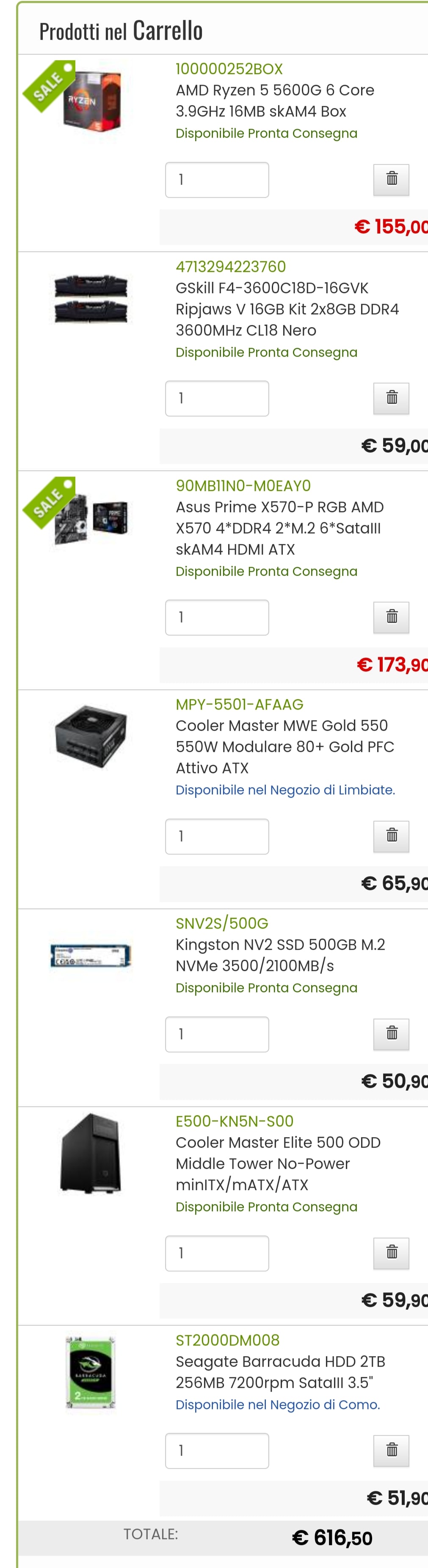View product page for 90MB11N0-M0EAY0
This screenshot has width=428, height=1568.
[243, 486]
